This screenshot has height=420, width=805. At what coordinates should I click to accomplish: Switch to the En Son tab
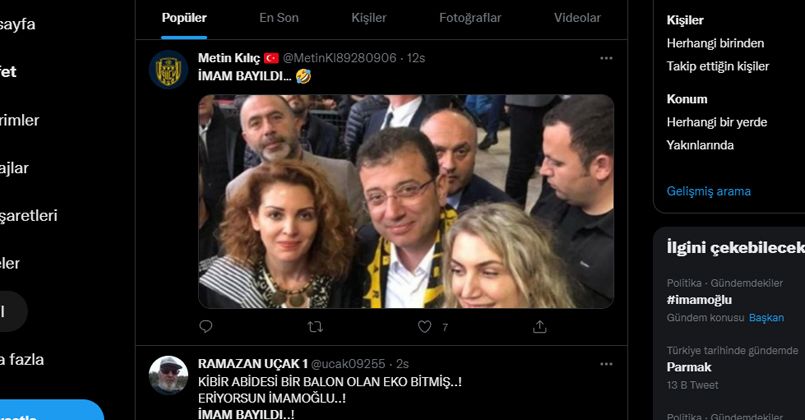tap(279, 18)
